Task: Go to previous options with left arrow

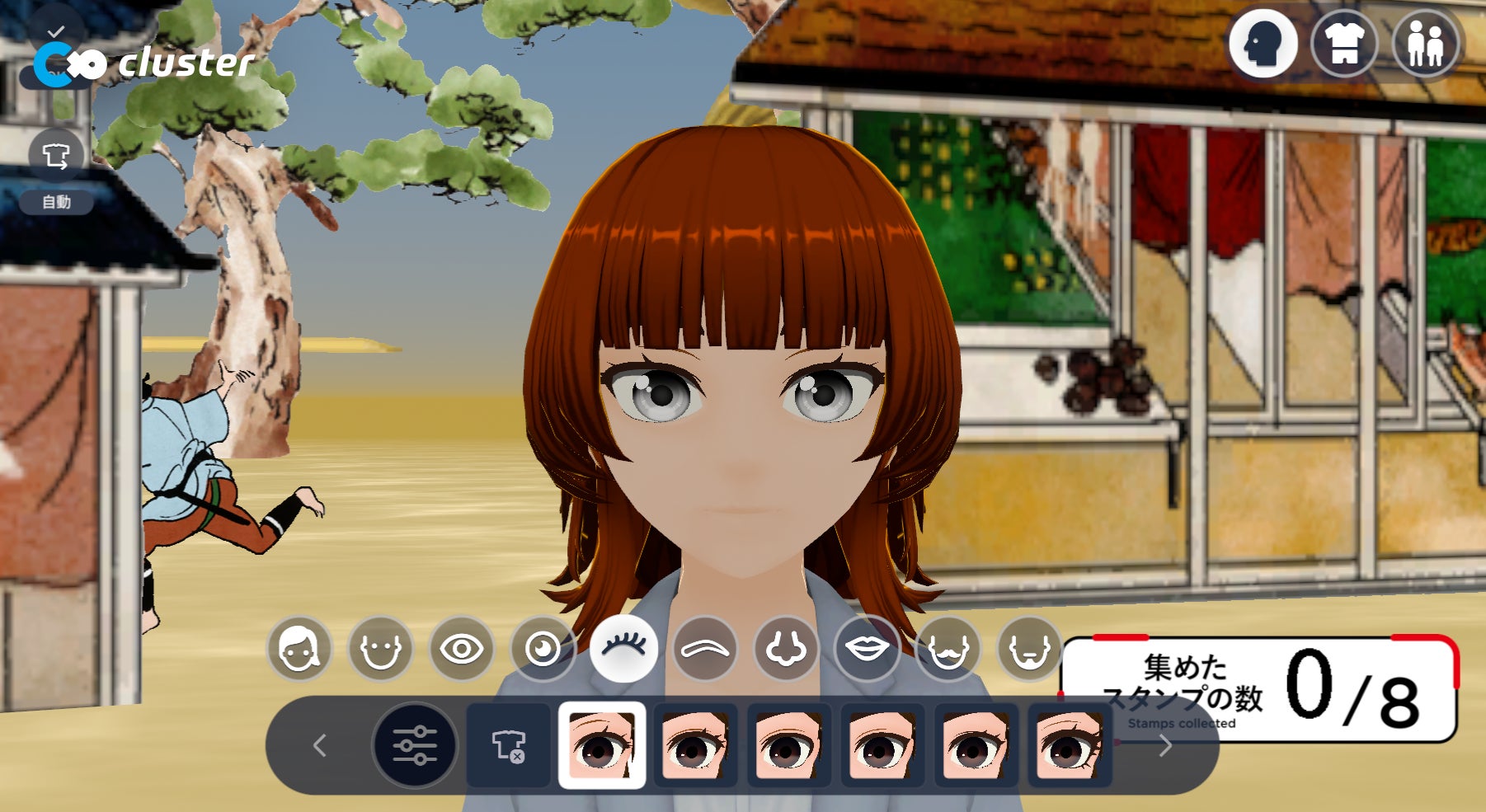Action: [x=320, y=745]
